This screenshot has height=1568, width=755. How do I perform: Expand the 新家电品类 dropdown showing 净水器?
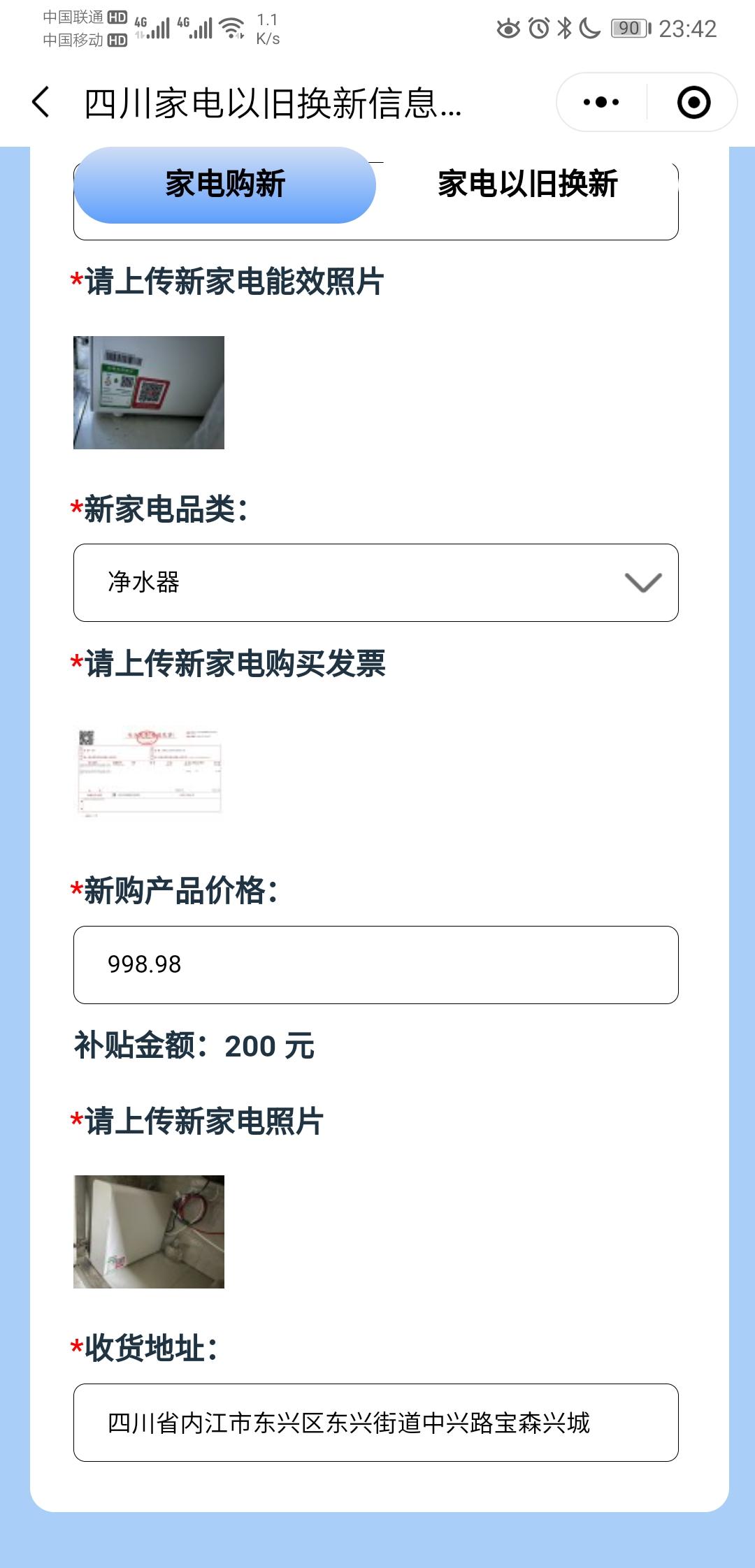pyautogui.click(x=376, y=583)
